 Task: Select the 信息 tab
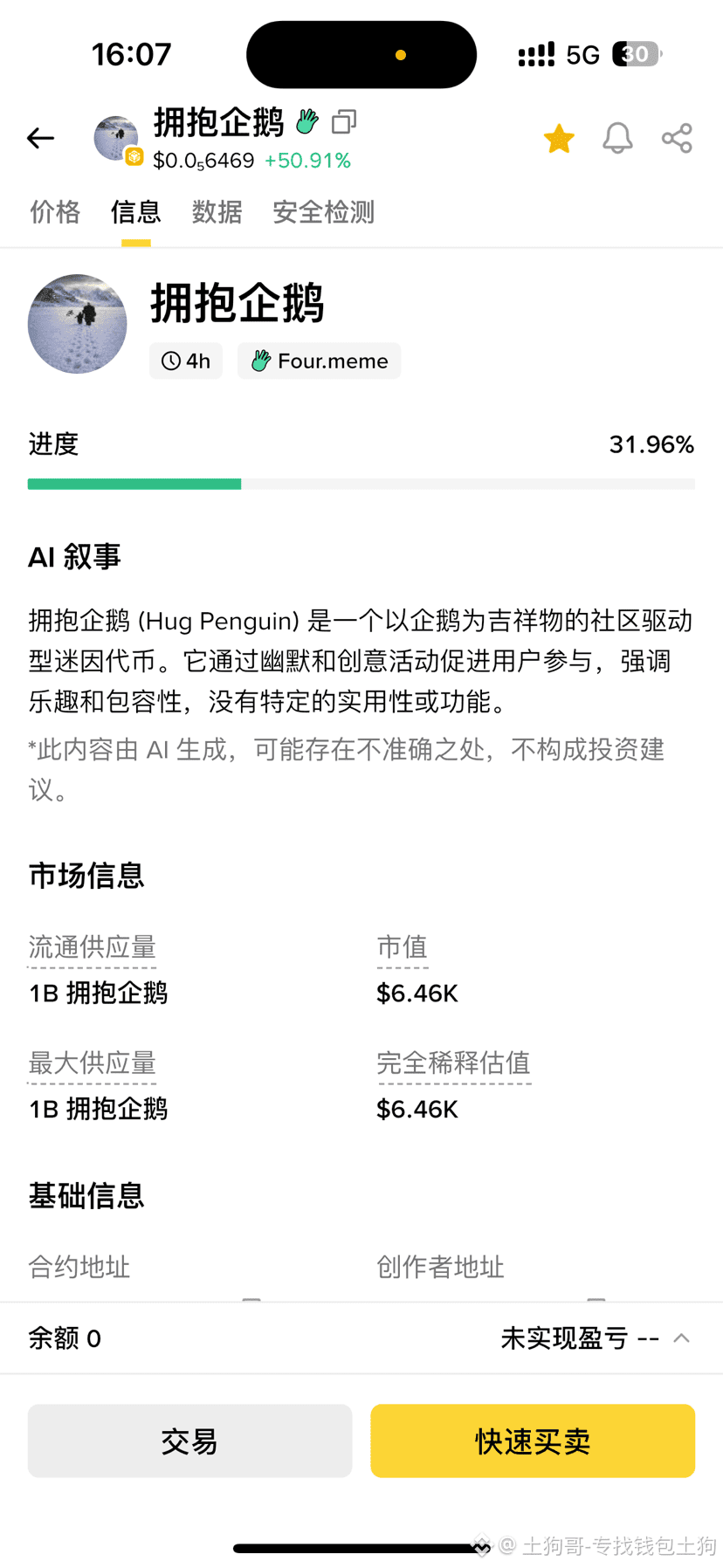pyautogui.click(x=135, y=212)
